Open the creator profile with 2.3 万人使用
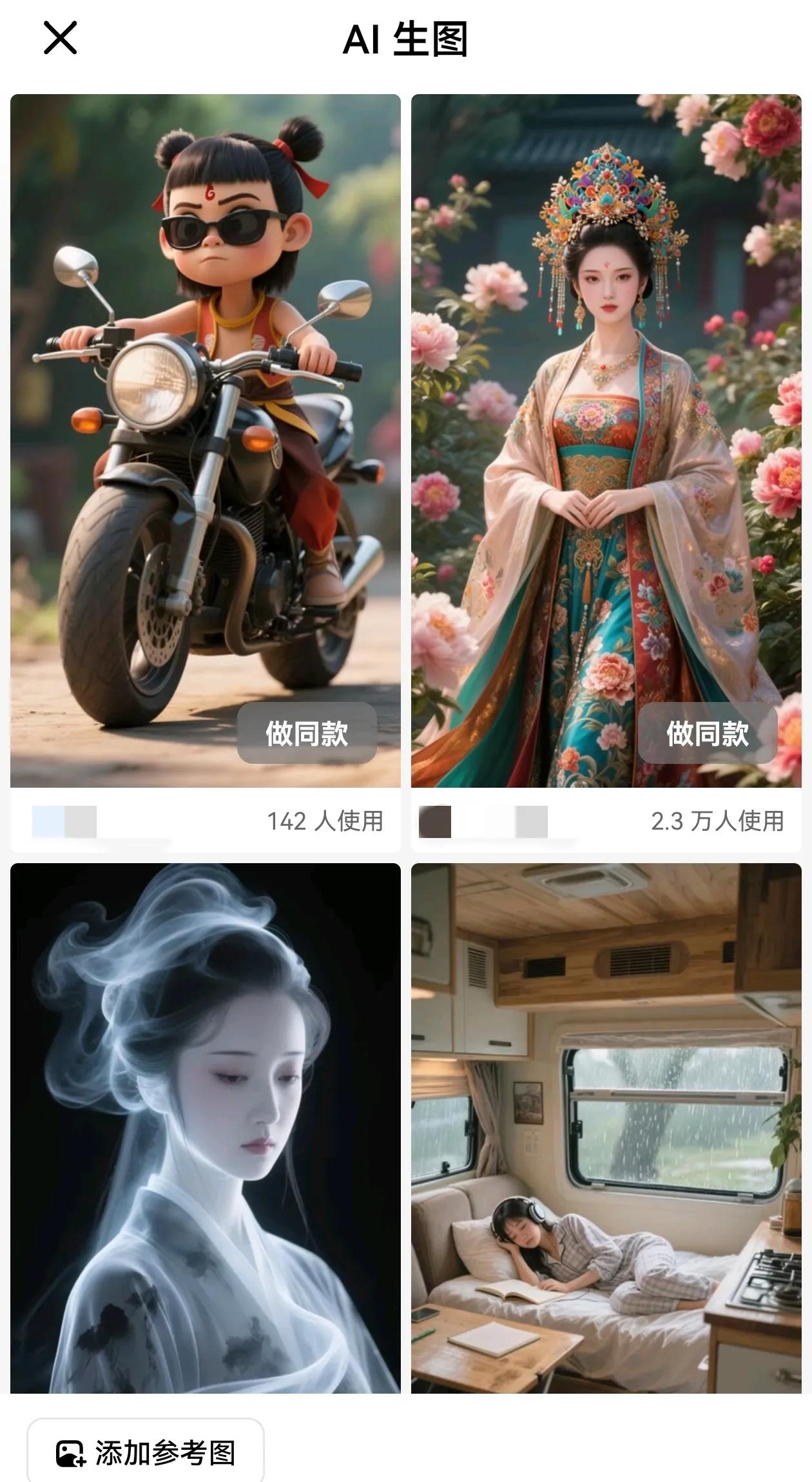The height and width of the screenshot is (1482, 812). pyautogui.click(x=483, y=821)
